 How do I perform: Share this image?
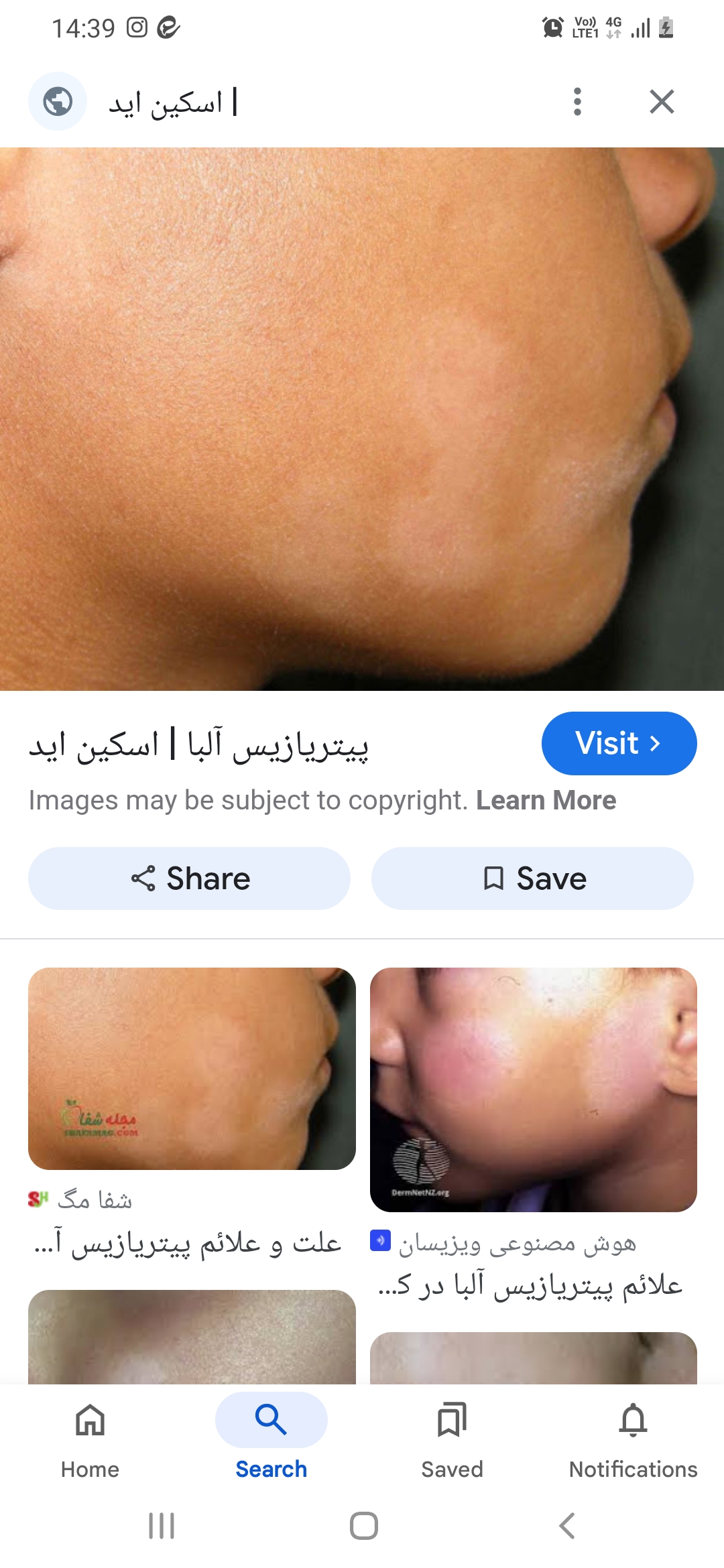click(x=190, y=878)
